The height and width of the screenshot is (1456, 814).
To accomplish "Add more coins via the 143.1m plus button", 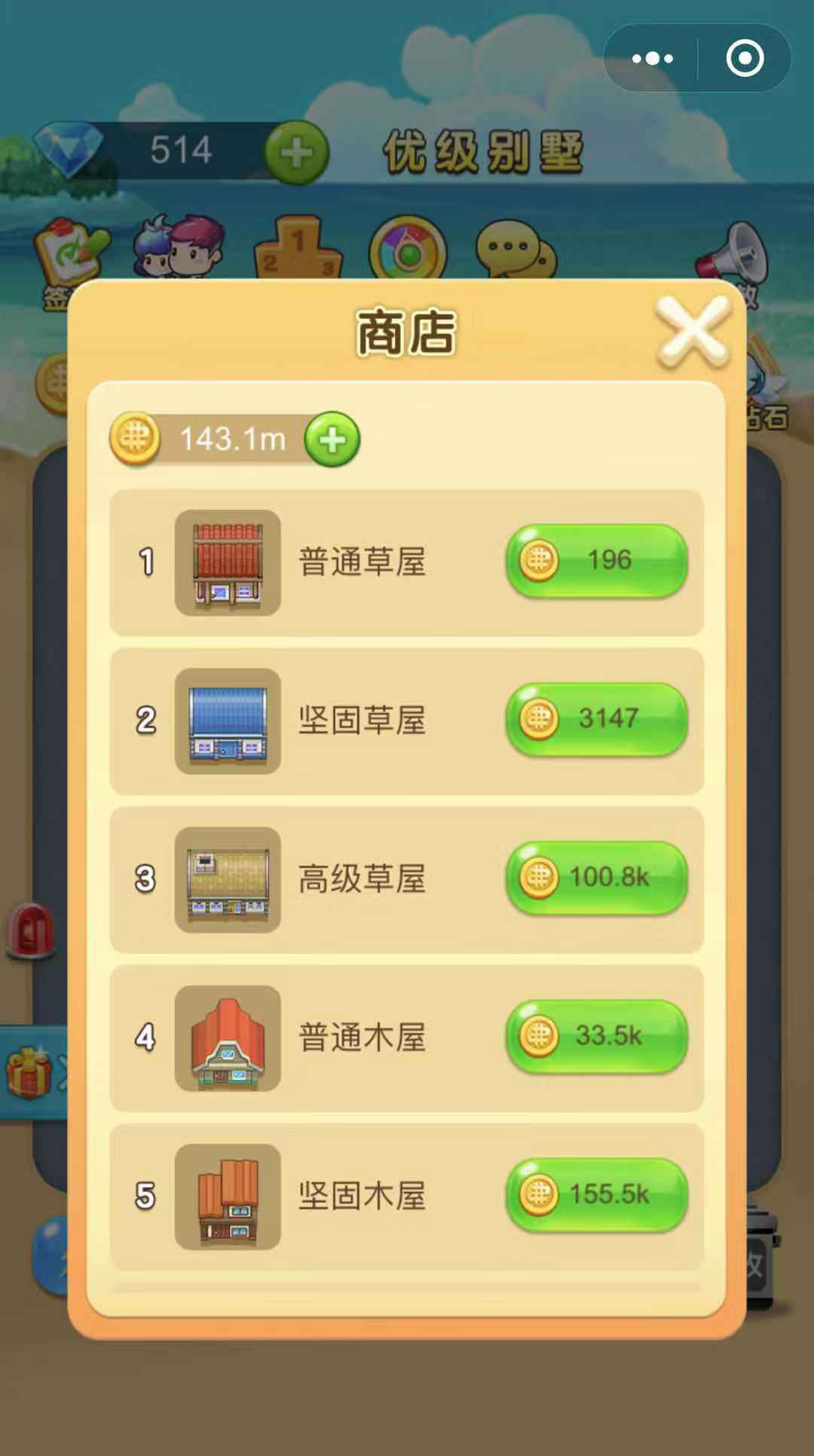I will pos(332,439).
